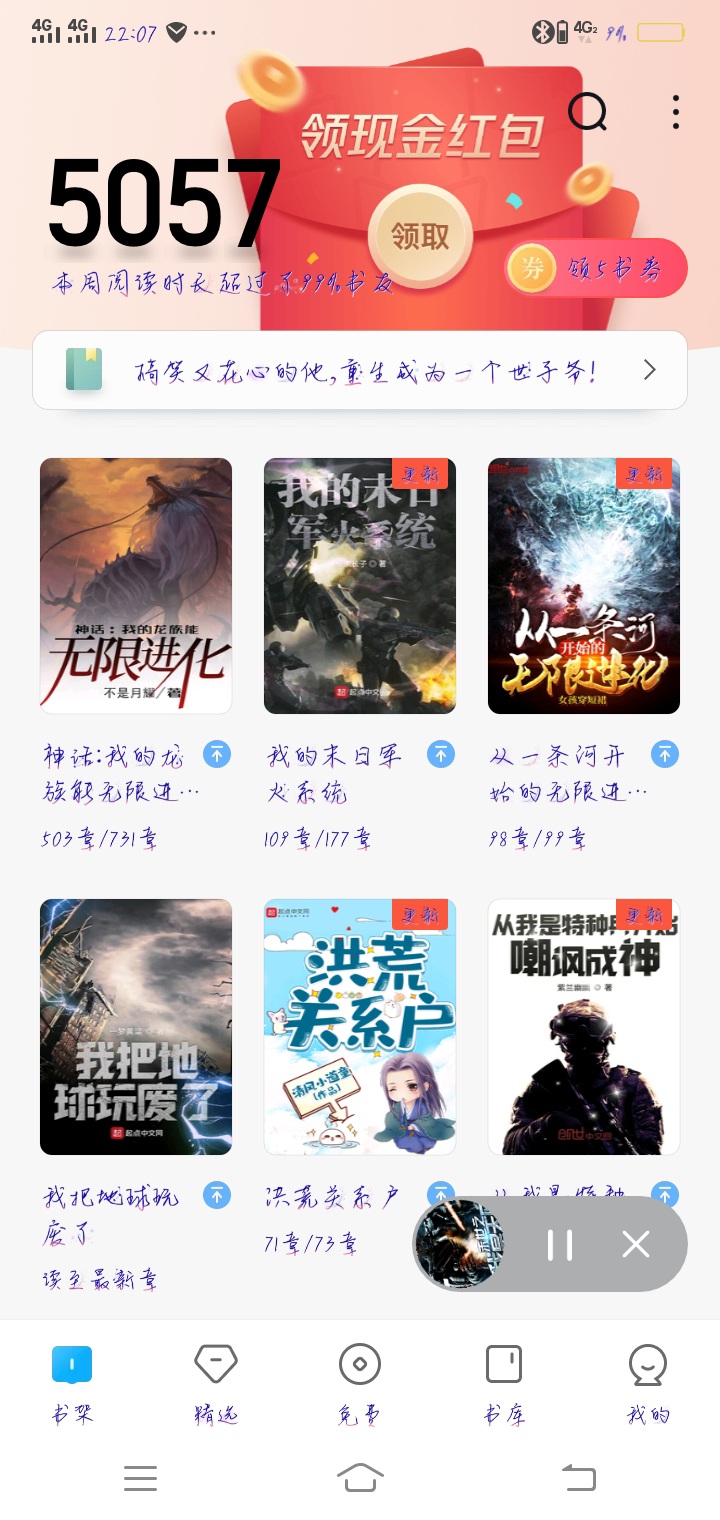Open the book 洪荒关系户

tap(360, 1027)
